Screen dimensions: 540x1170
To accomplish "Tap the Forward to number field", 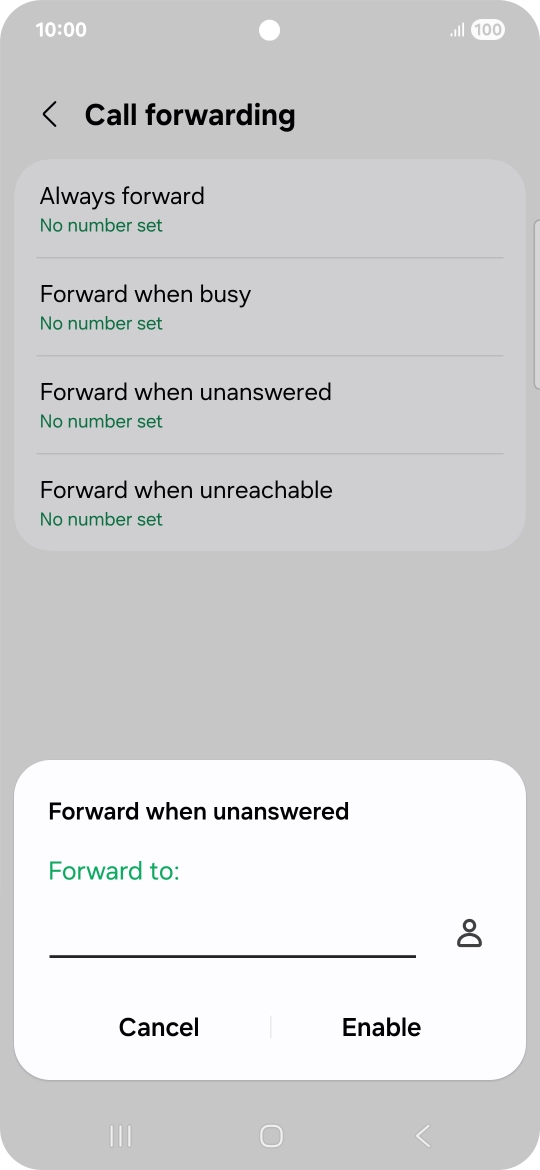I will coord(232,933).
